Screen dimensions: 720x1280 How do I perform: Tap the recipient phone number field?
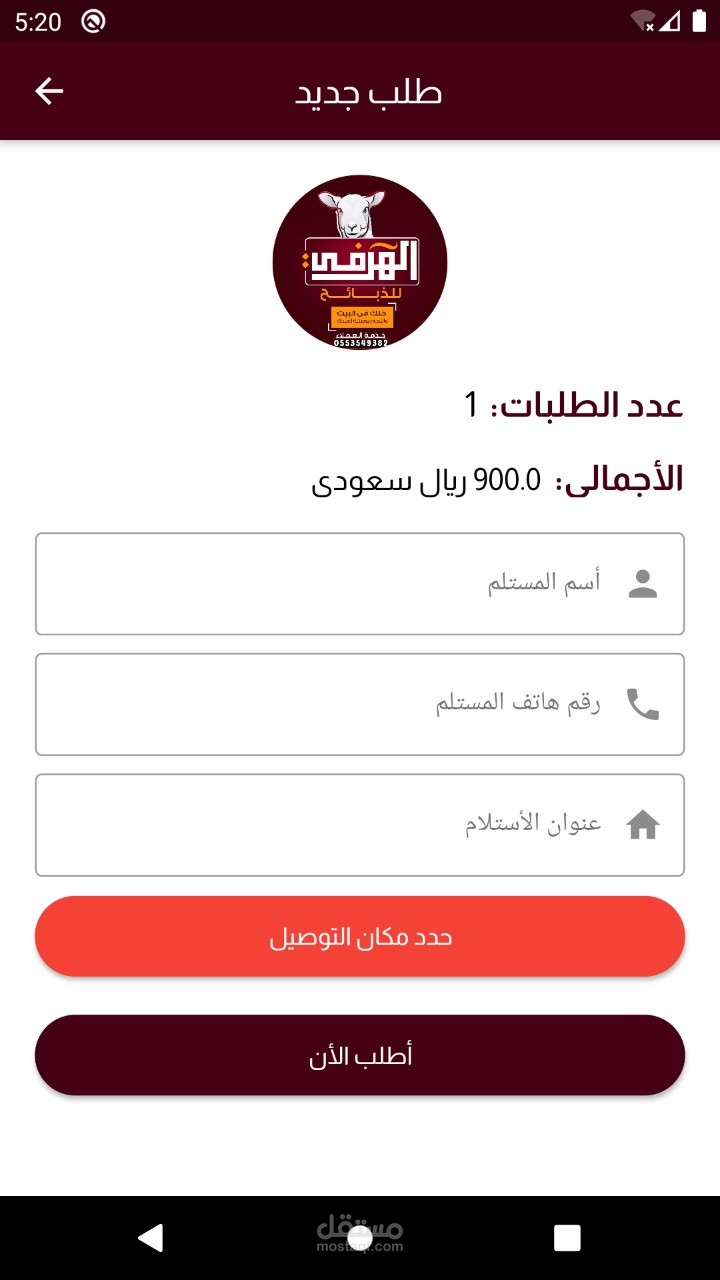360,704
